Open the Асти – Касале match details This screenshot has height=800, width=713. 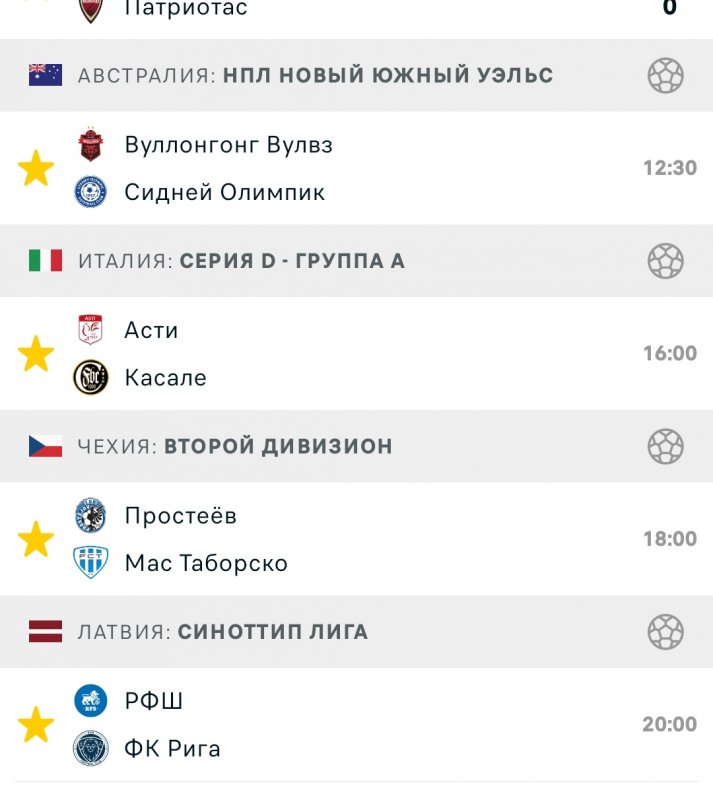(x=380, y=354)
